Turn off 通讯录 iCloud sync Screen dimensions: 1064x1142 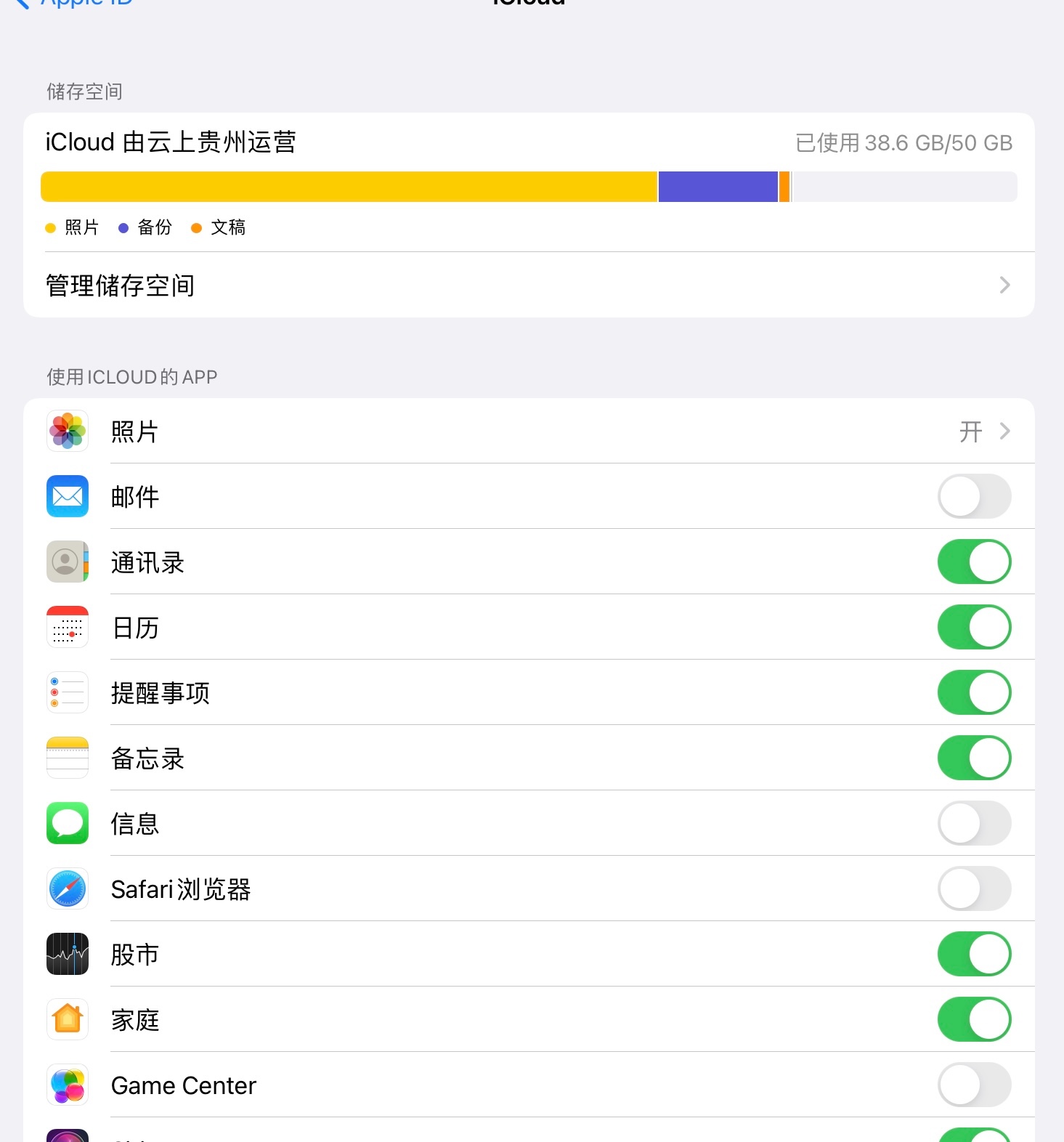point(973,562)
